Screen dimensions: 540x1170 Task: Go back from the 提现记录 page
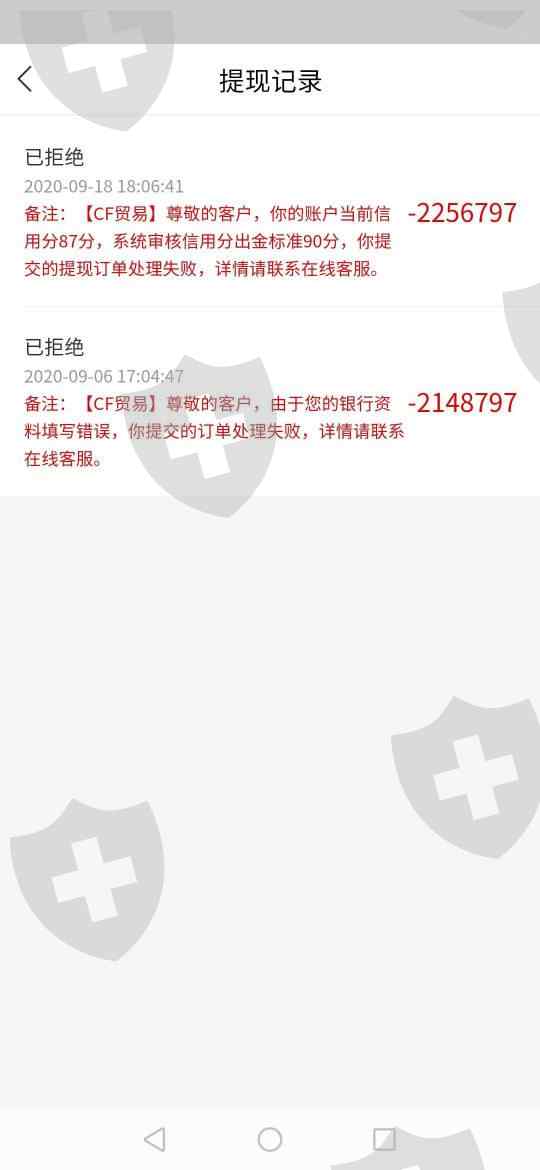click(25, 79)
